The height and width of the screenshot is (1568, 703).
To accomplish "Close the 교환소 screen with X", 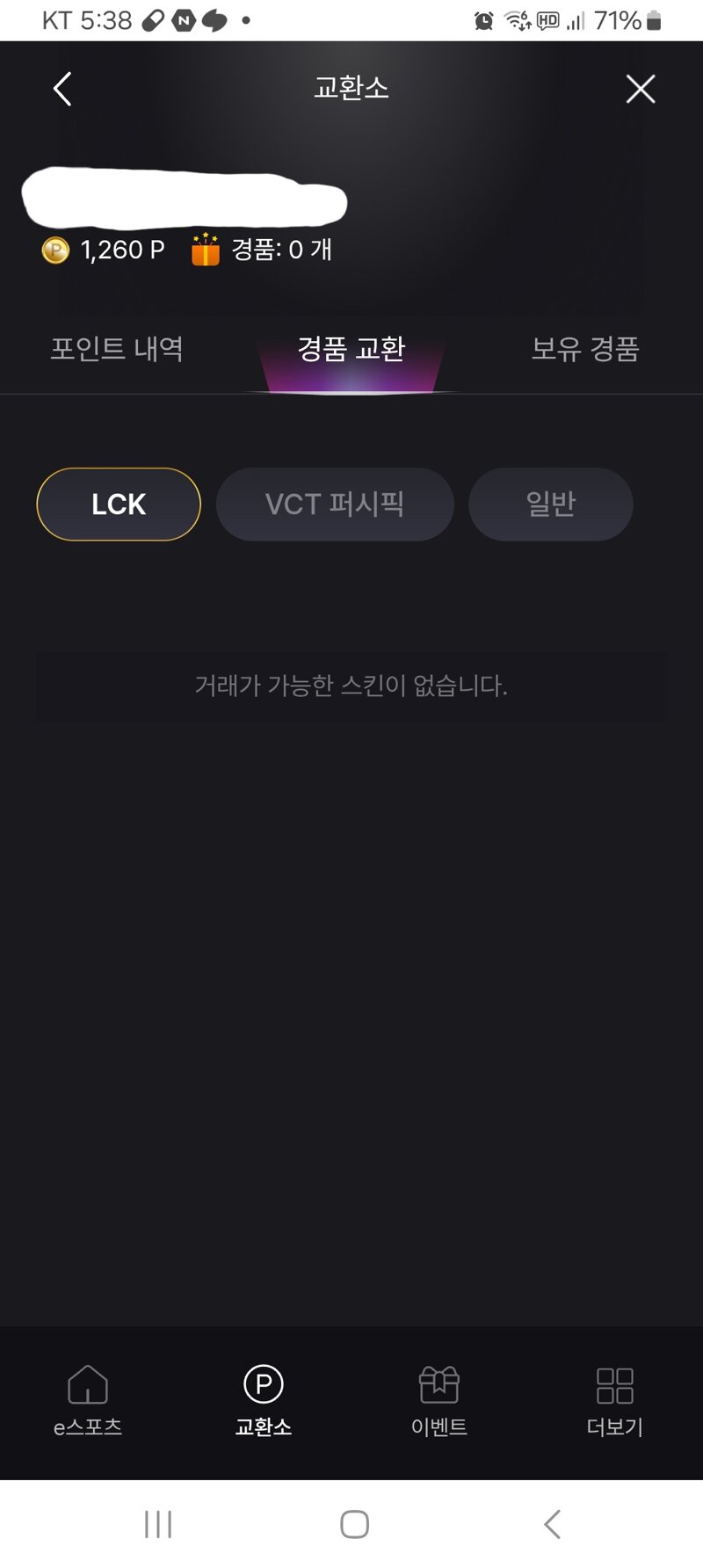I will (640, 89).
